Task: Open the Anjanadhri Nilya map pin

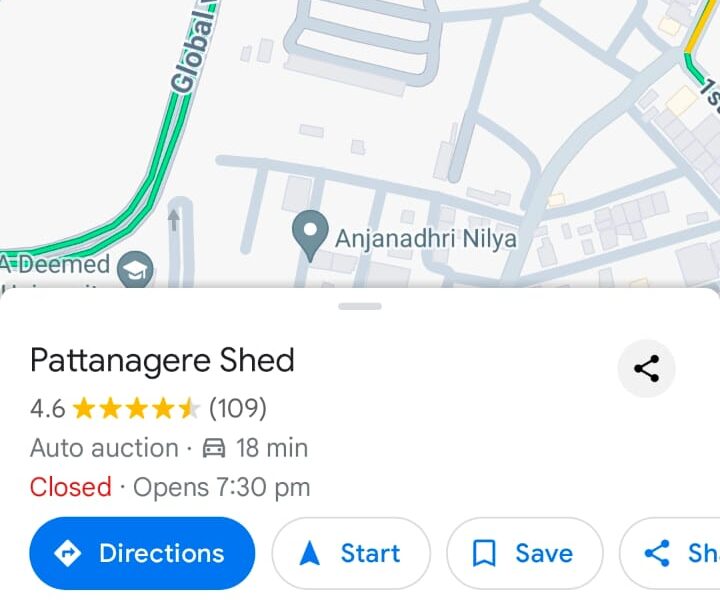Action: click(x=311, y=237)
